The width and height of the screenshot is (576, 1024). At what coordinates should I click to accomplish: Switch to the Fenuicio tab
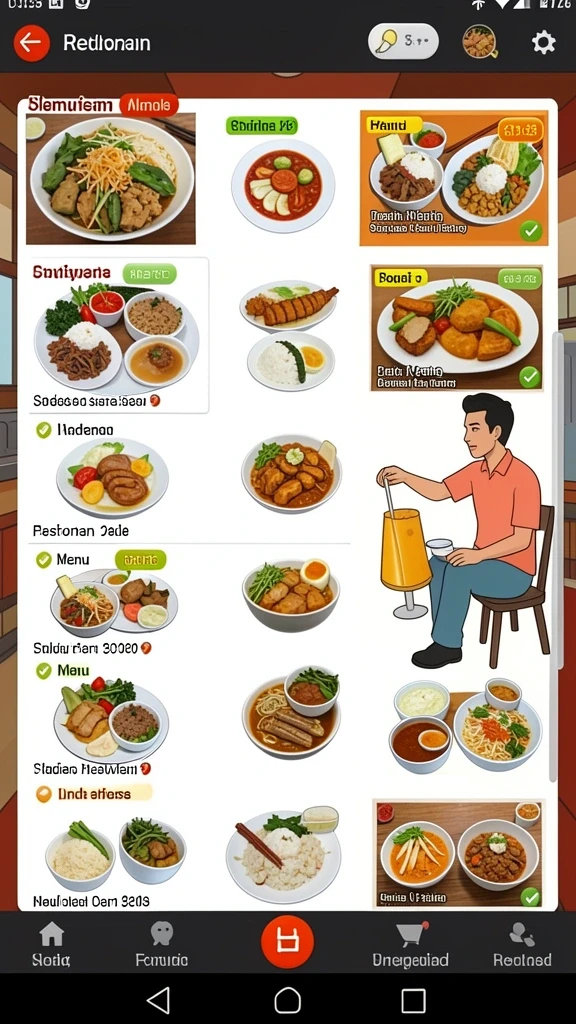pyautogui.click(x=161, y=944)
